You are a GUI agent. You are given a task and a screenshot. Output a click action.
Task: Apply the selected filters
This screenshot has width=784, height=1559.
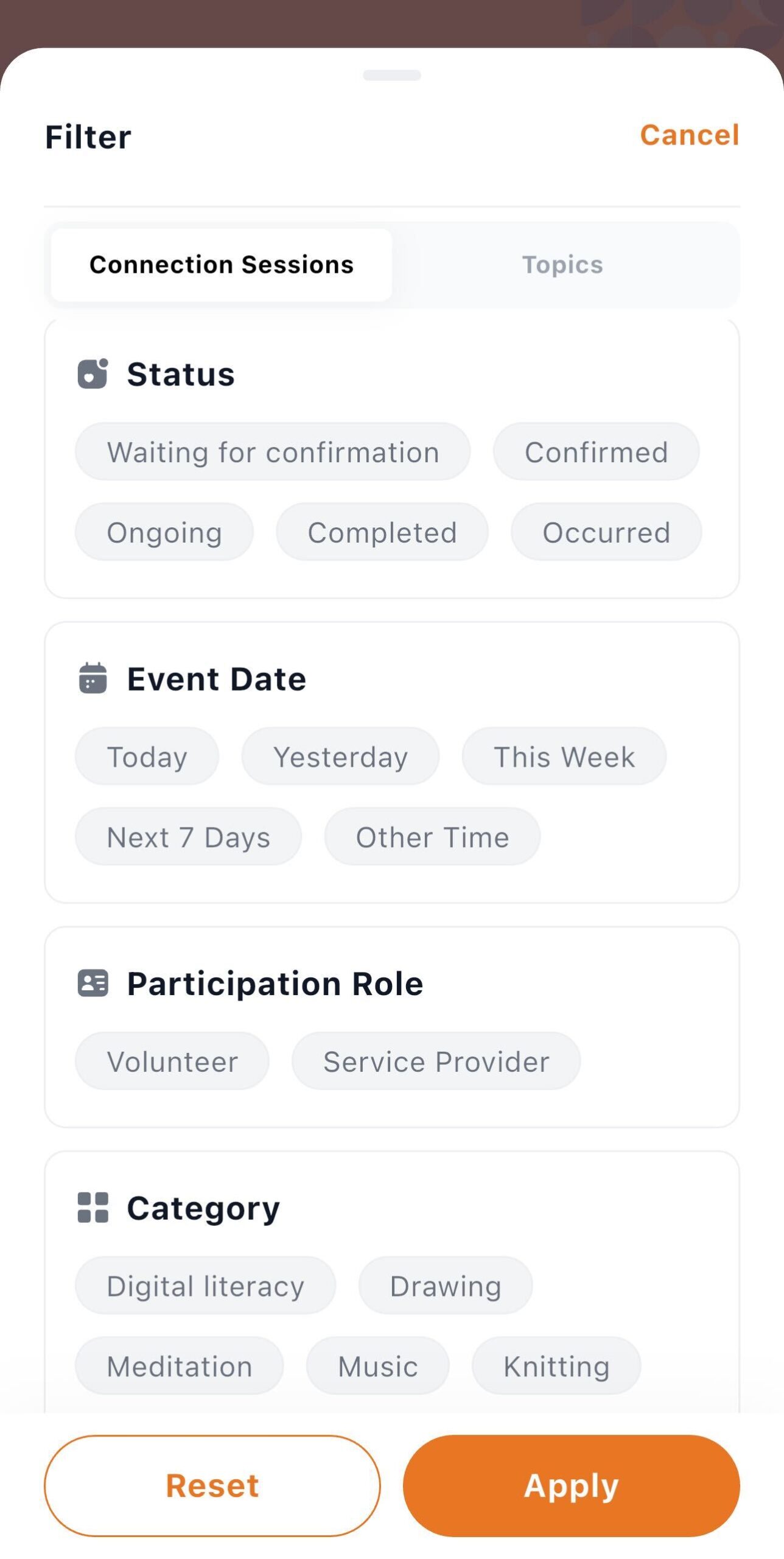(572, 1485)
